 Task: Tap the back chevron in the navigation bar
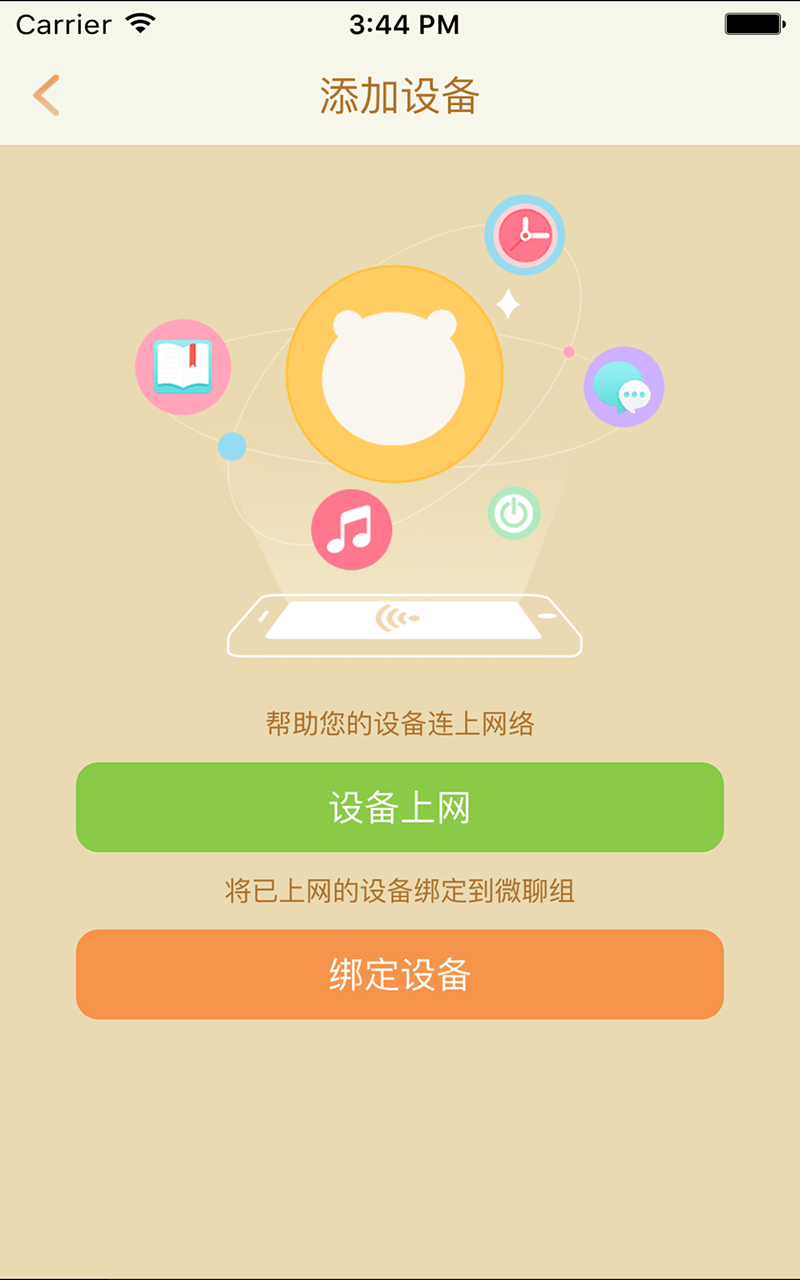click(45, 94)
